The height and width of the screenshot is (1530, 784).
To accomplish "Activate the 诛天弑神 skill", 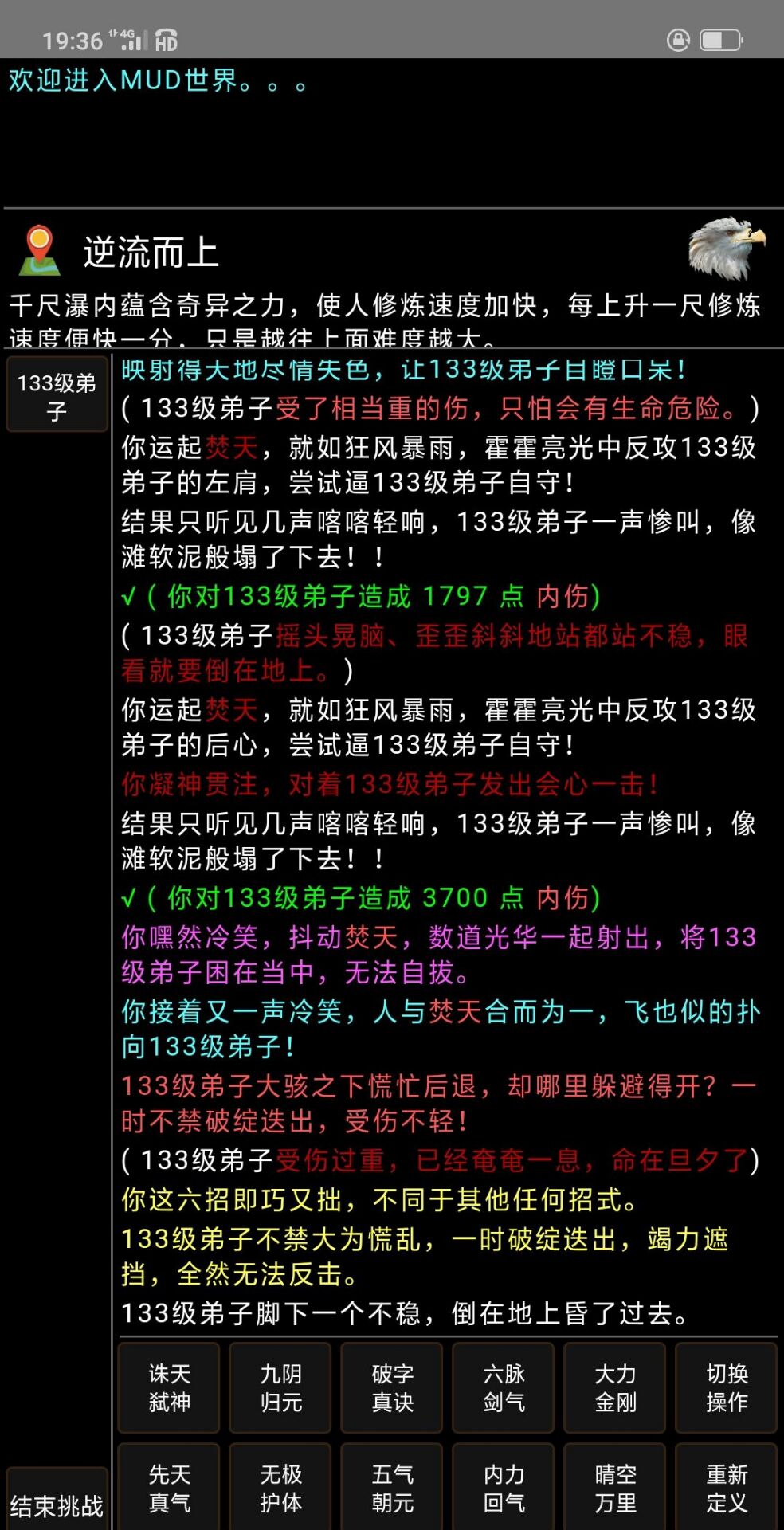I will click(x=168, y=1387).
